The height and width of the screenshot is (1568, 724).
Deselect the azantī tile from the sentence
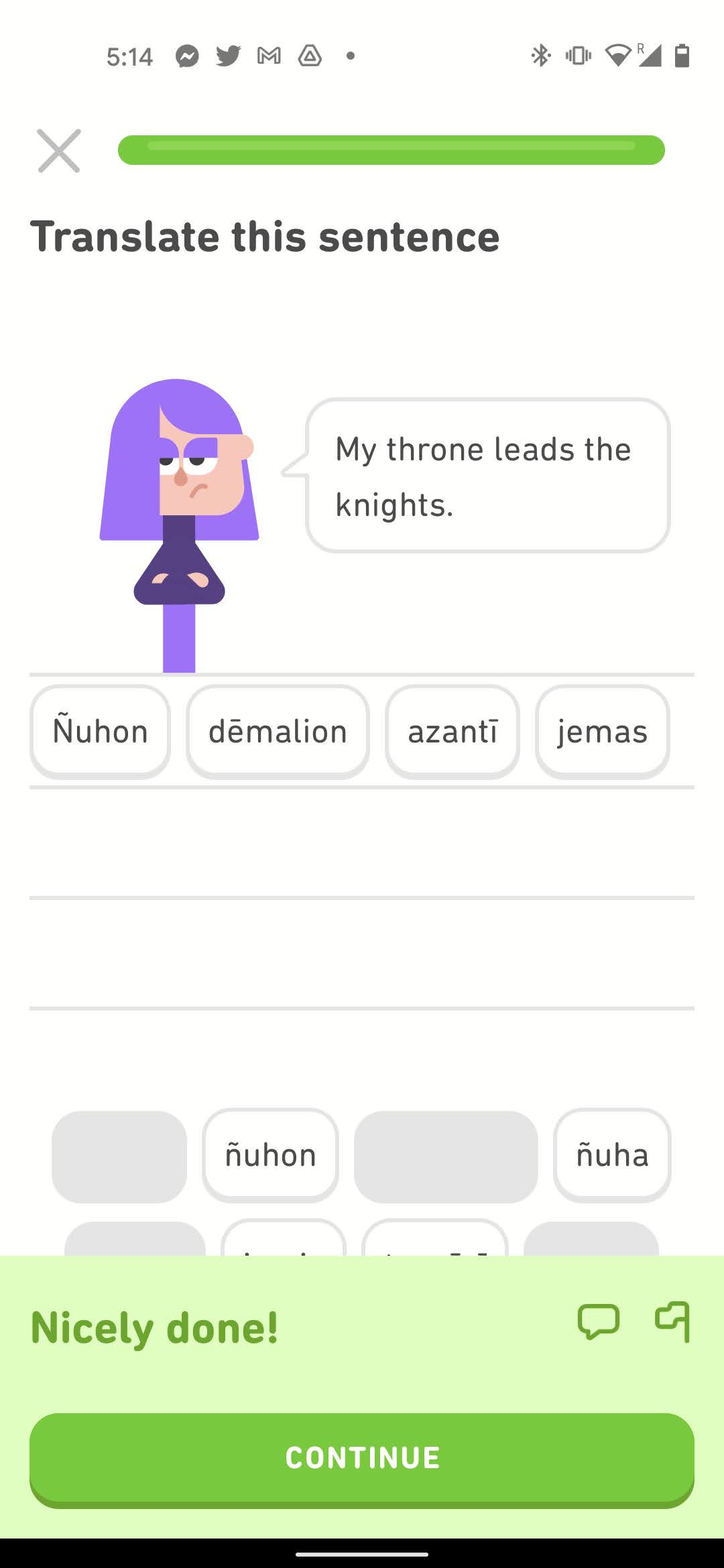click(x=452, y=732)
